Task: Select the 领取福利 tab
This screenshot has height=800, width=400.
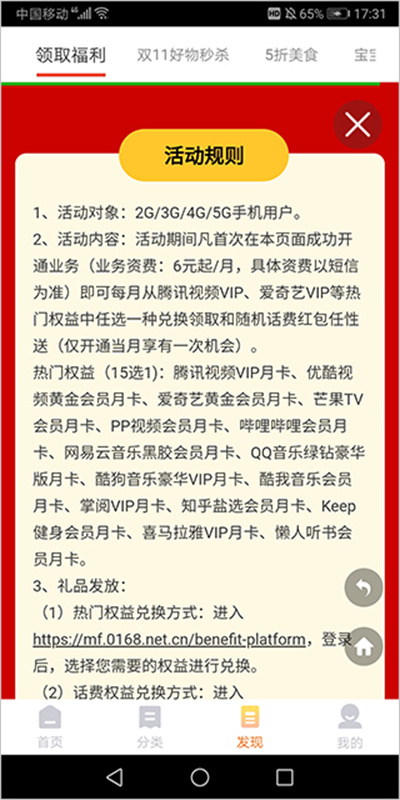Action: pos(71,55)
